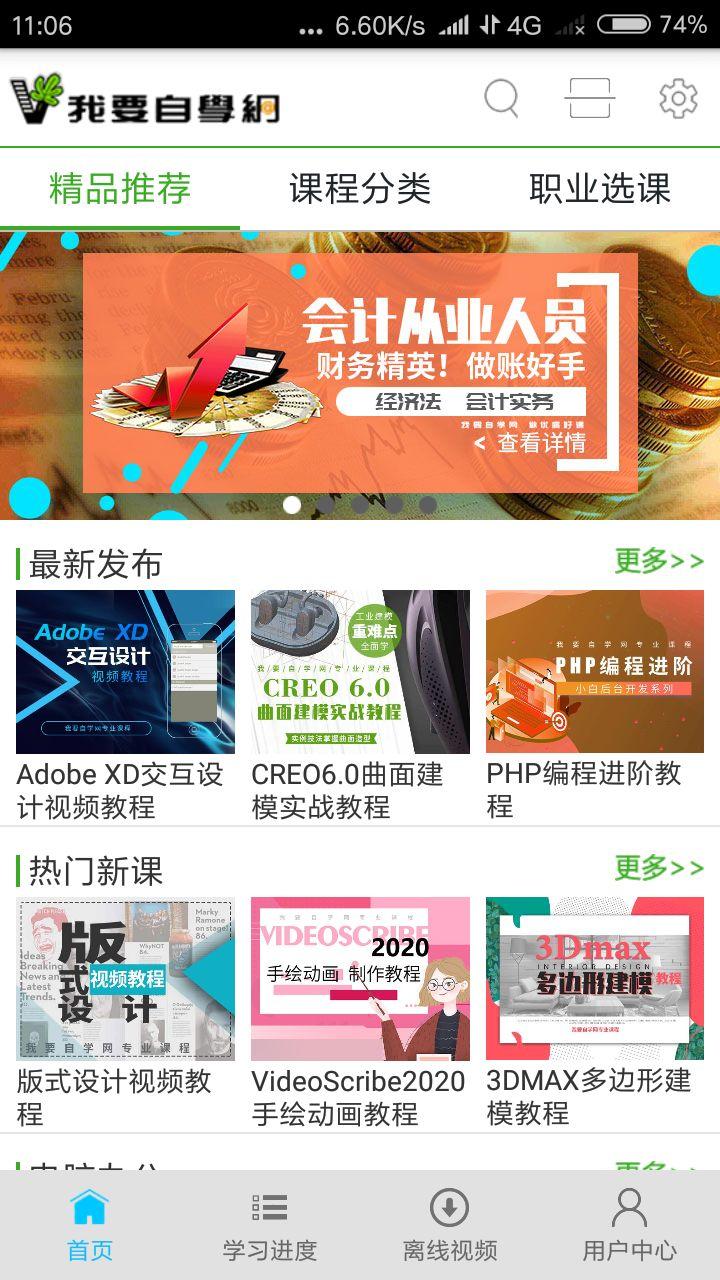
Task: Open the 会计从业人员 banner
Action: (360, 373)
